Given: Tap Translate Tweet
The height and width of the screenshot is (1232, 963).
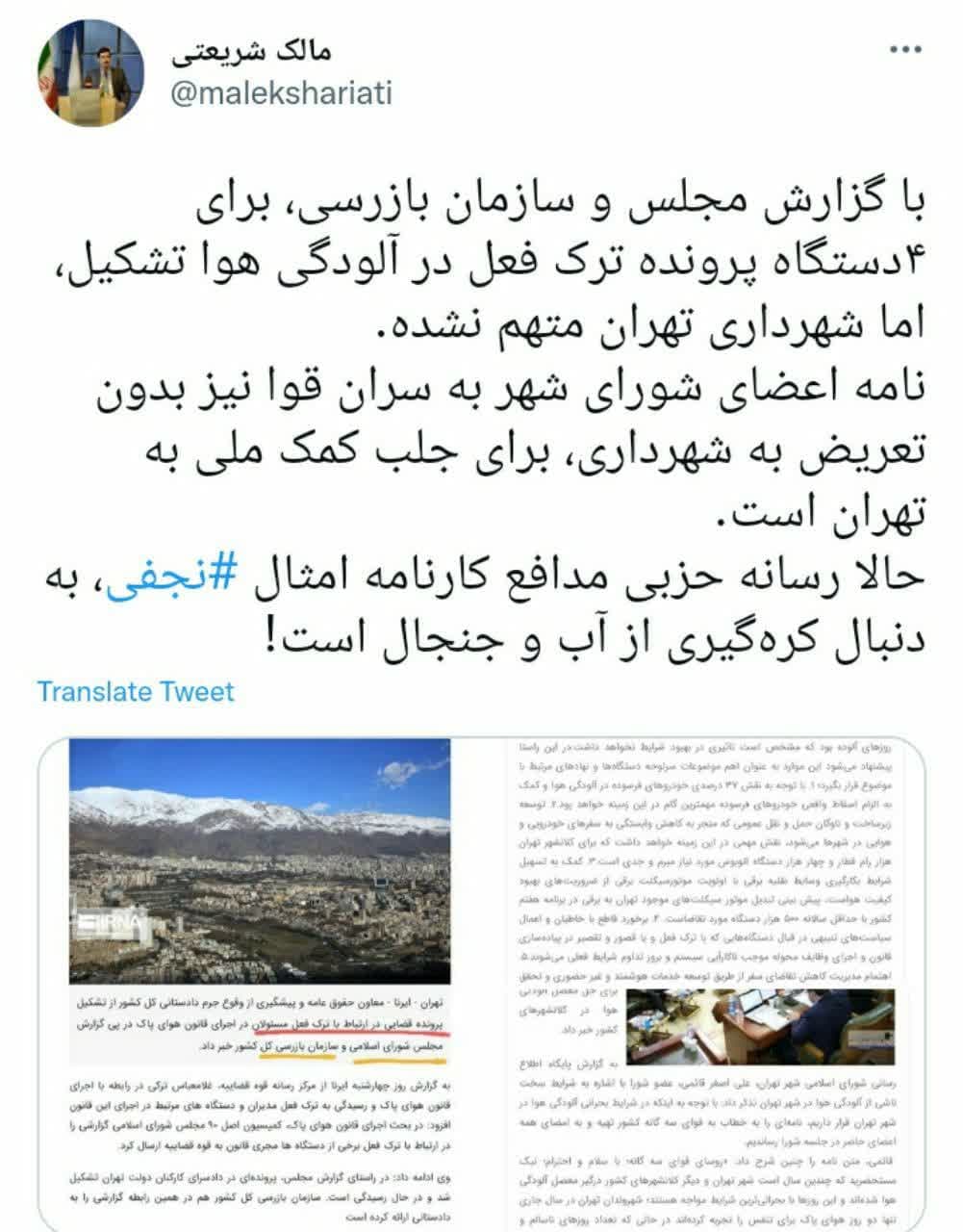Looking at the screenshot, I should 136,691.
